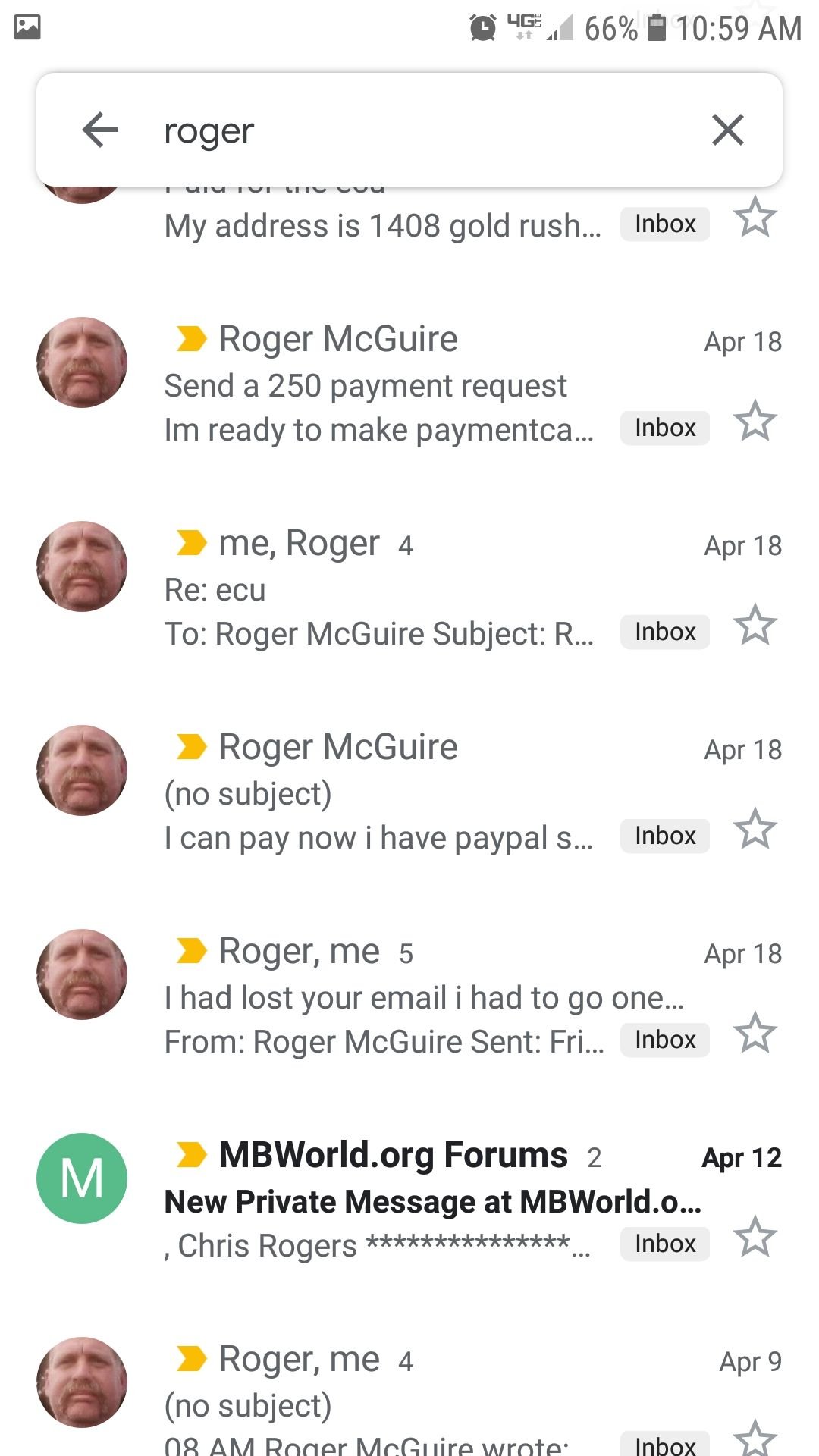
Task: Open the Re: ecu conversation
Action: click(x=409, y=589)
